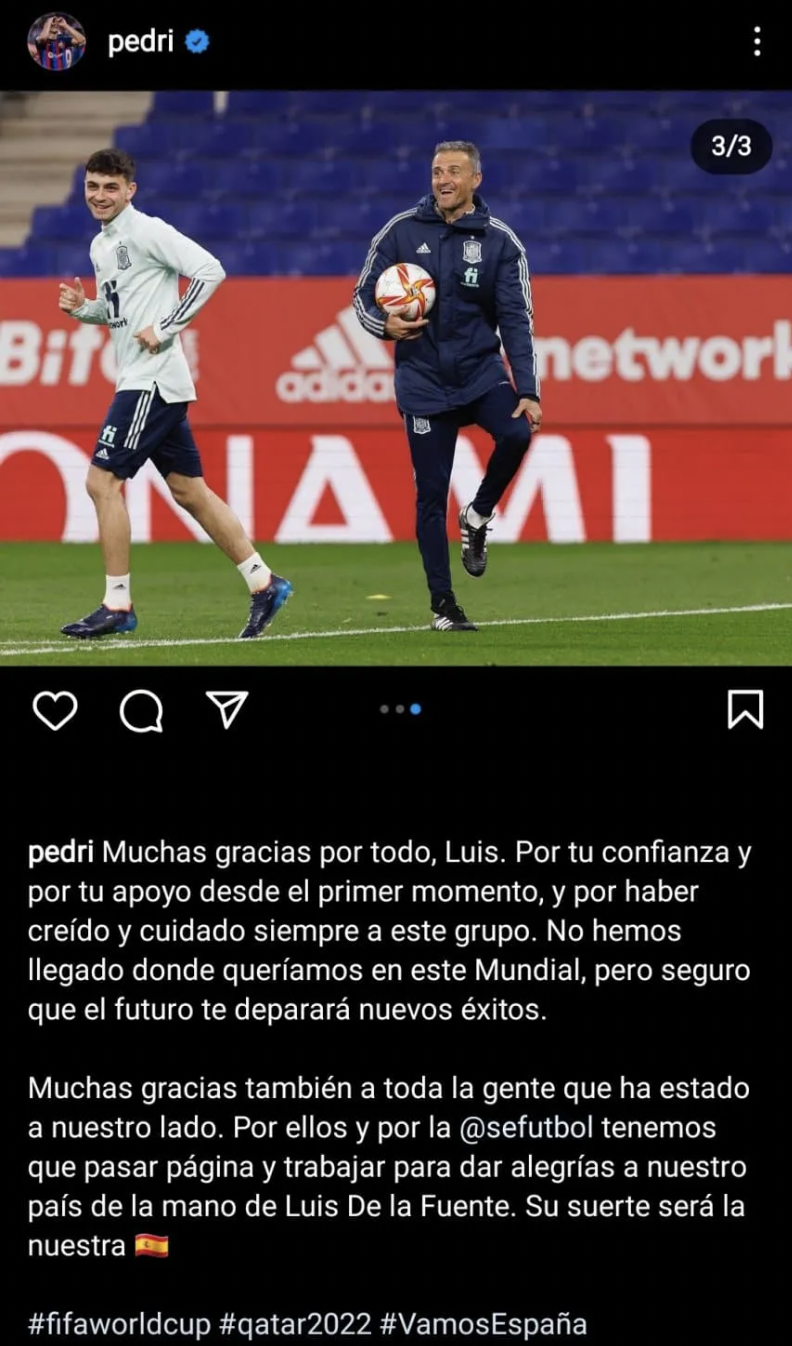Like pedri's post with the heart
This screenshot has width=792, height=1346.
pyautogui.click(x=55, y=710)
